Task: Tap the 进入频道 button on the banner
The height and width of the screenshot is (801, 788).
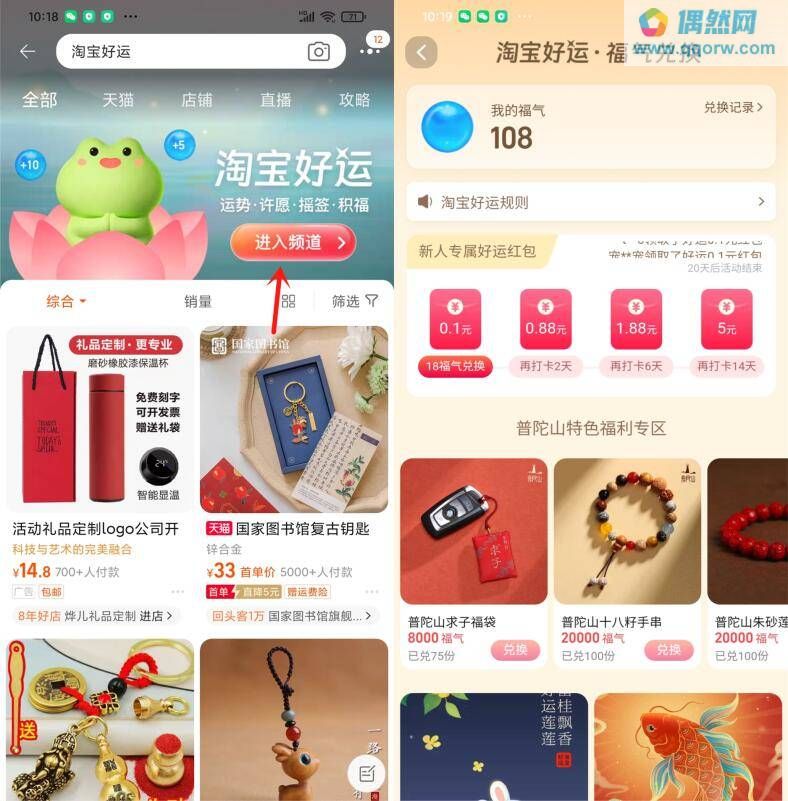Action: point(292,242)
